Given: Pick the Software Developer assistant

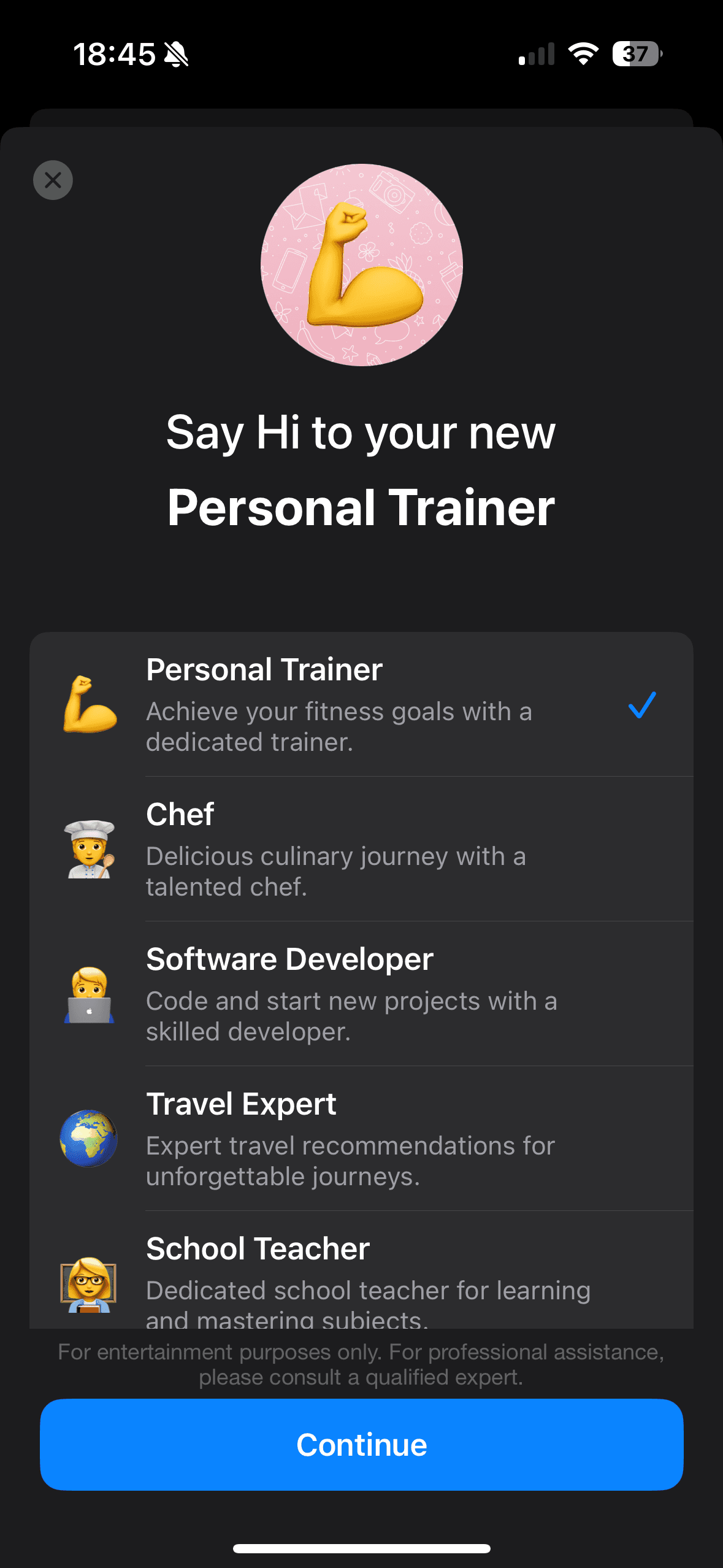Looking at the screenshot, I should (361, 994).
